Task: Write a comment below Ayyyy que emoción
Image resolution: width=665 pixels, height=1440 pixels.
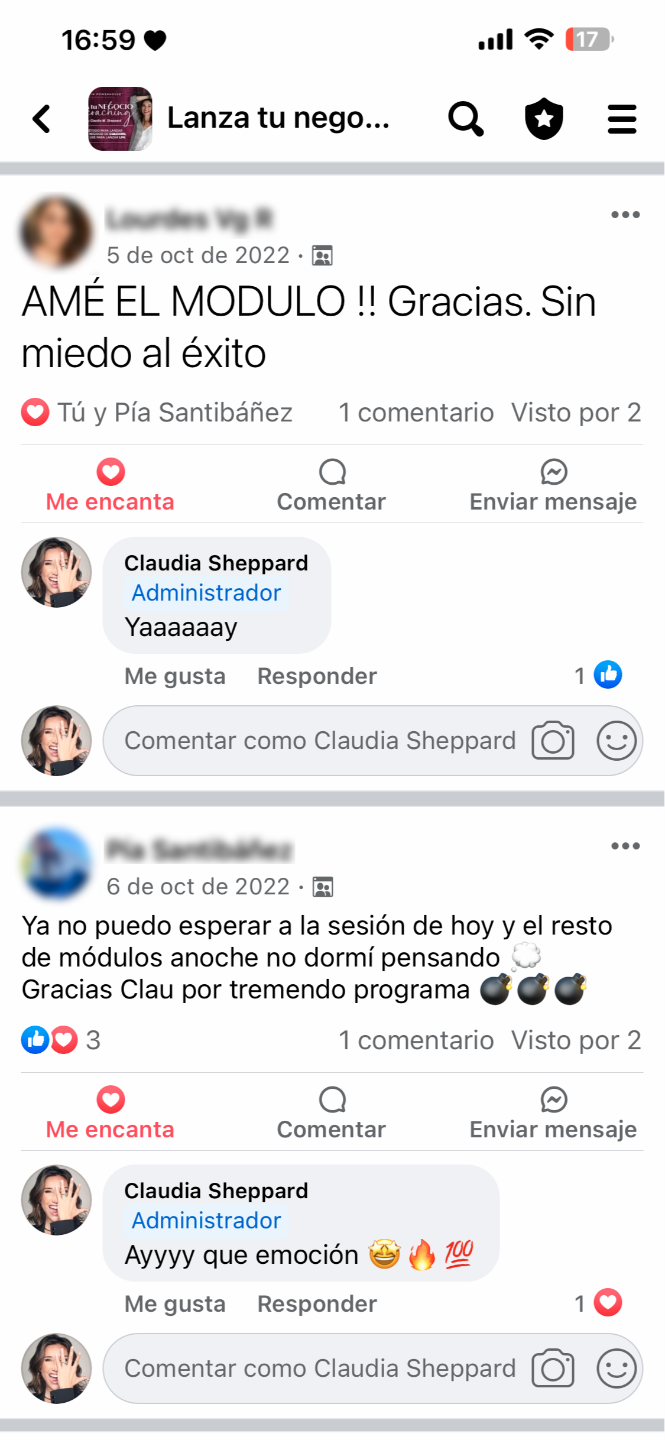Action: coord(320,1369)
